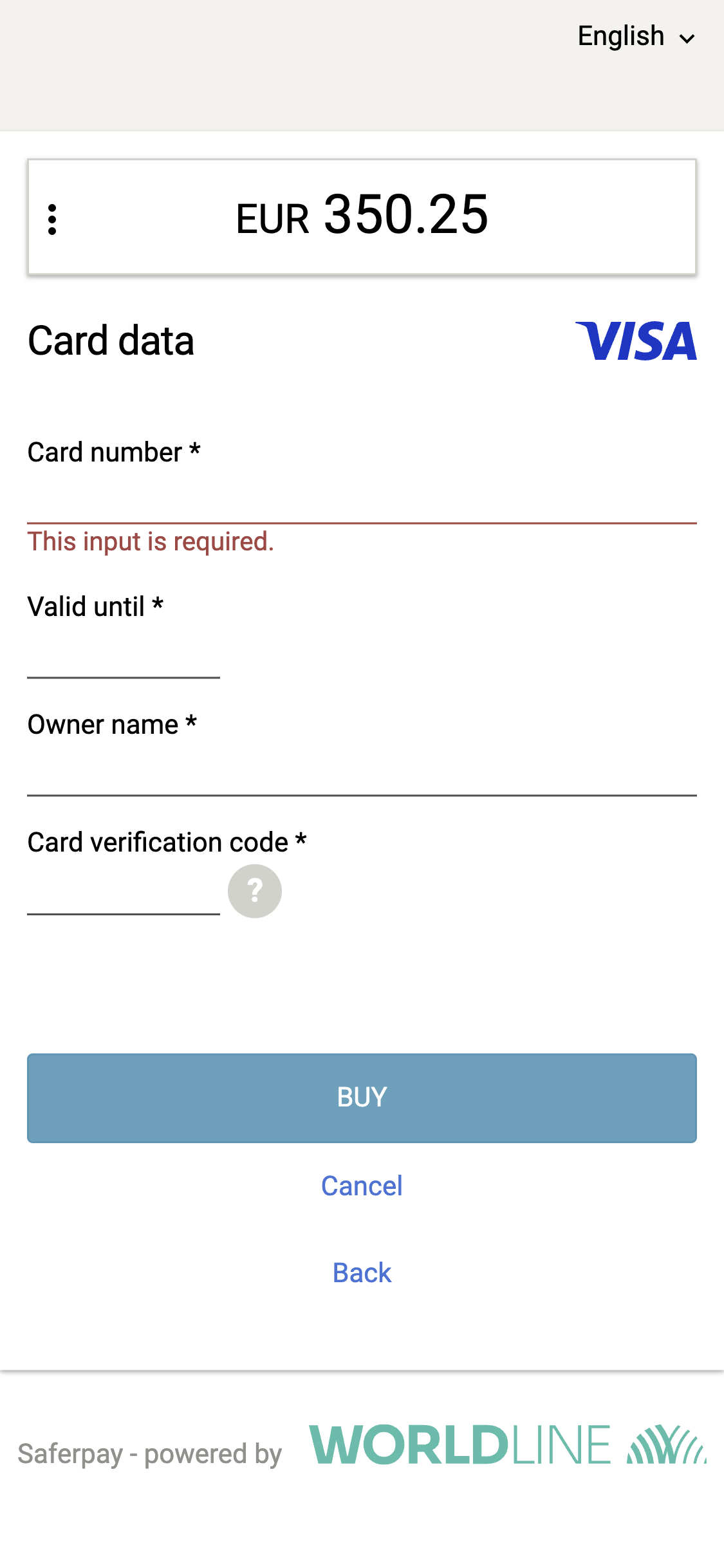Click the question mark bubble beside CVC field

click(x=255, y=891)
